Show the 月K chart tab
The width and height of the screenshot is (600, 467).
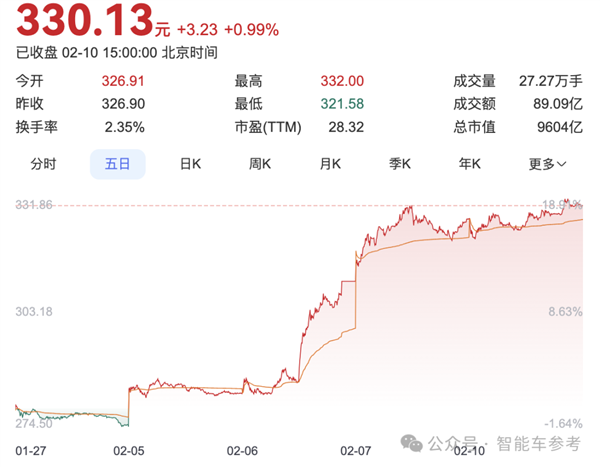click(x=331, y=163)
